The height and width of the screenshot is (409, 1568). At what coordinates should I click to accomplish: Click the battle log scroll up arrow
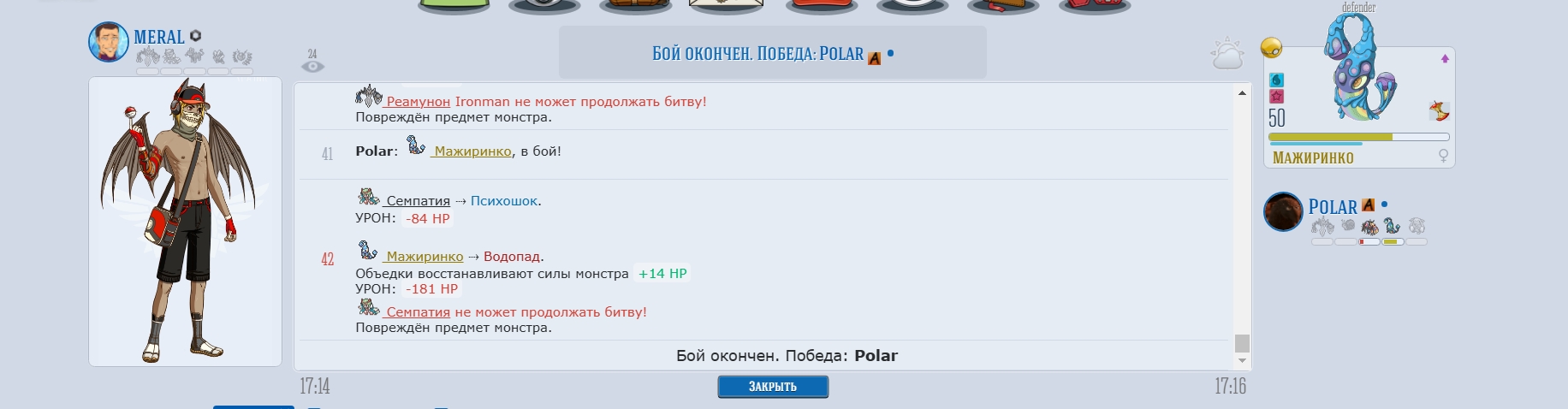point(1242,92)
